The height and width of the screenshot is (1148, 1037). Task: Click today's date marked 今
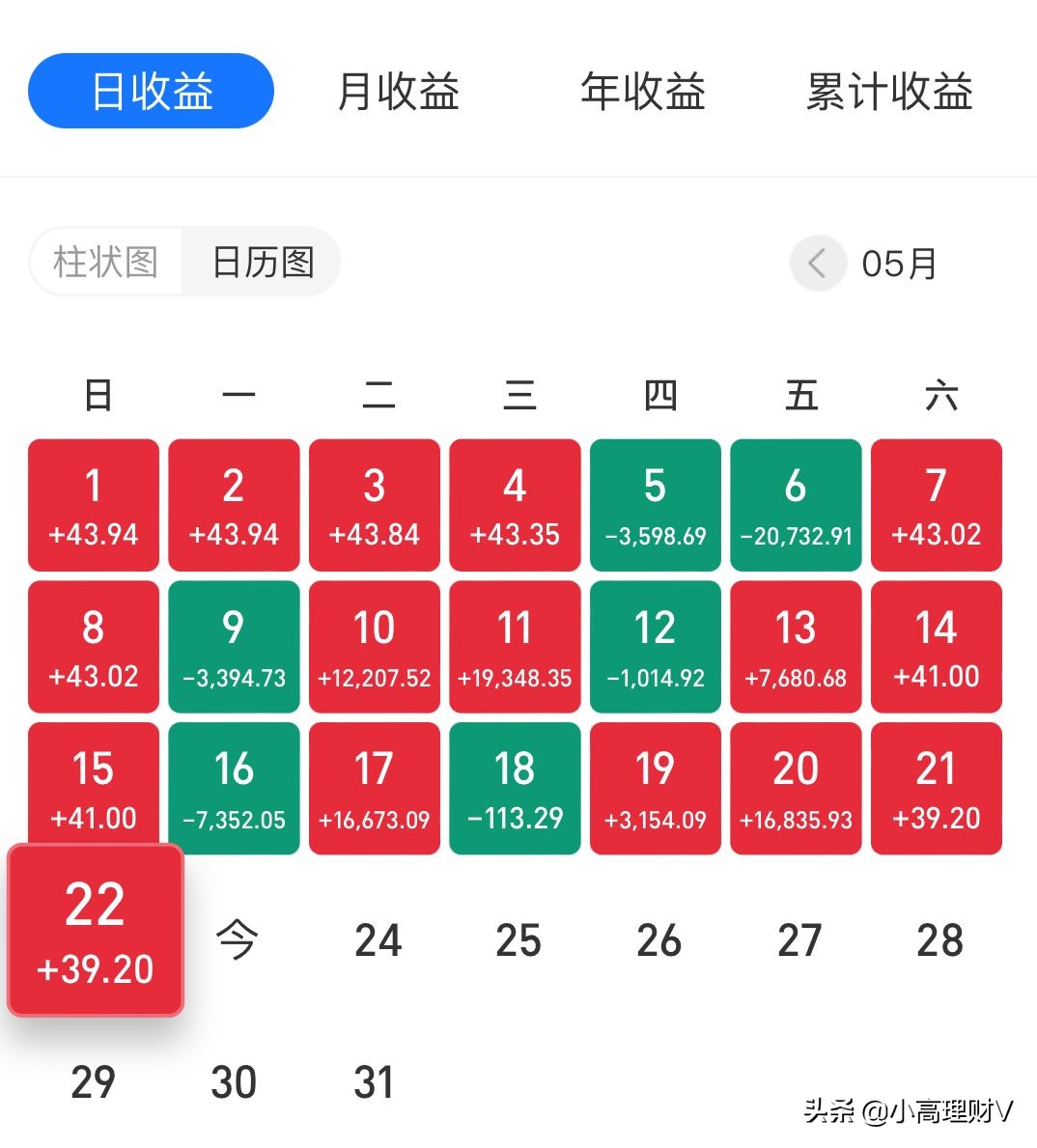233,938
